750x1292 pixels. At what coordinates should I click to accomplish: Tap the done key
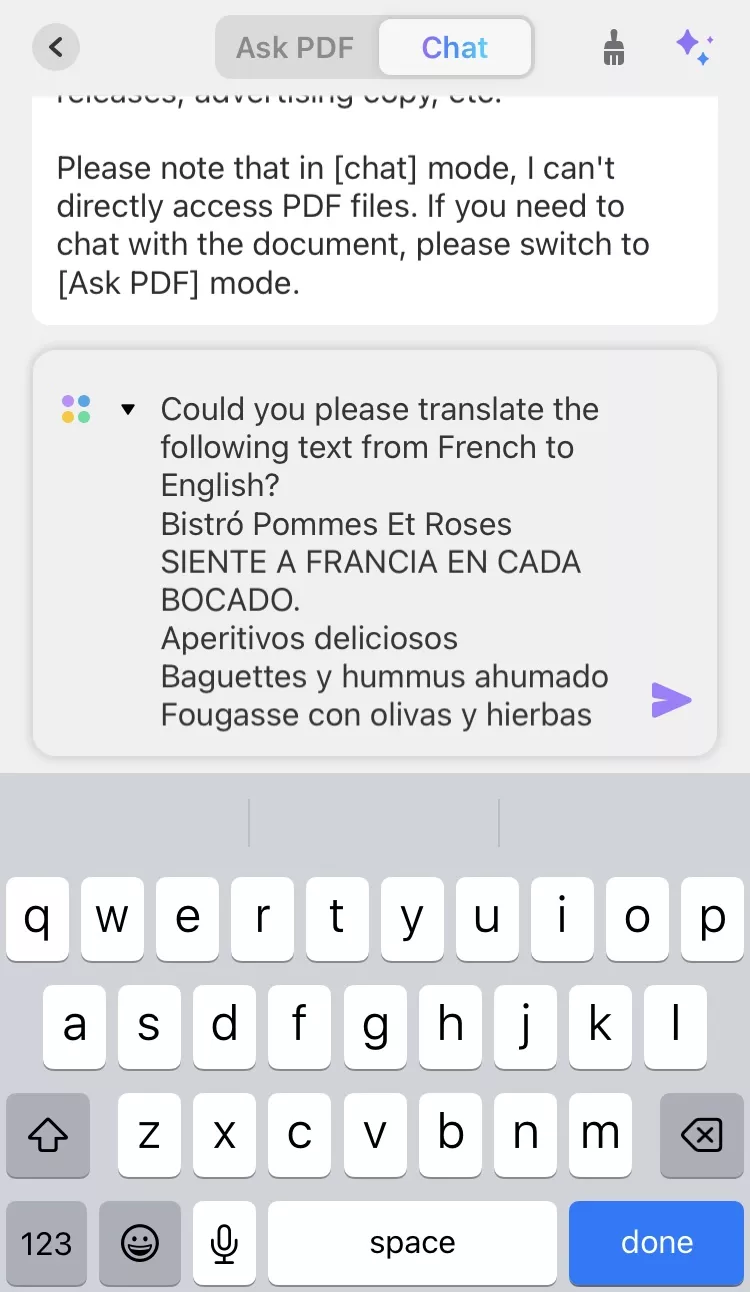656,1243
